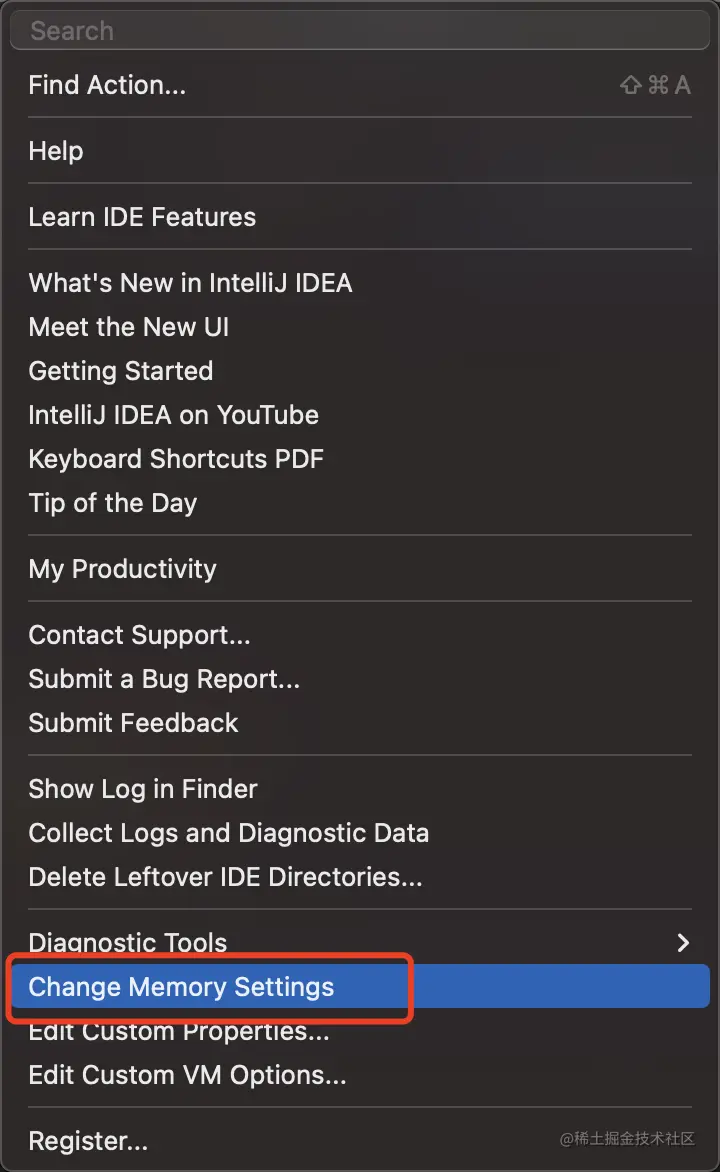The height and width of the screenshot is (1172, 720).
Task: Open the Help entry
Action: pos(56,151)
